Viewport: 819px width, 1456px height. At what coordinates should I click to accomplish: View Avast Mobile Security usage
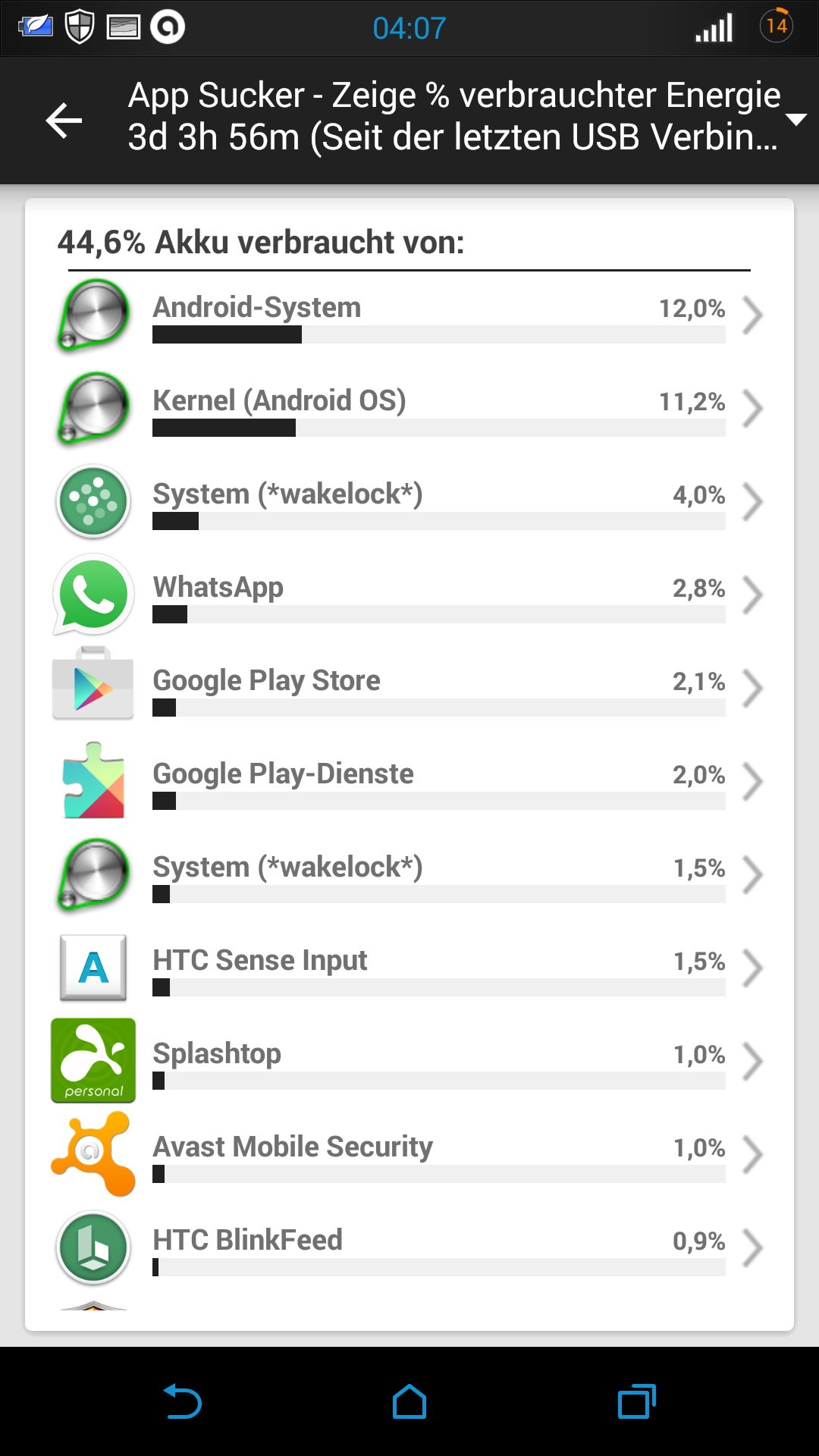coord(409,1154)
